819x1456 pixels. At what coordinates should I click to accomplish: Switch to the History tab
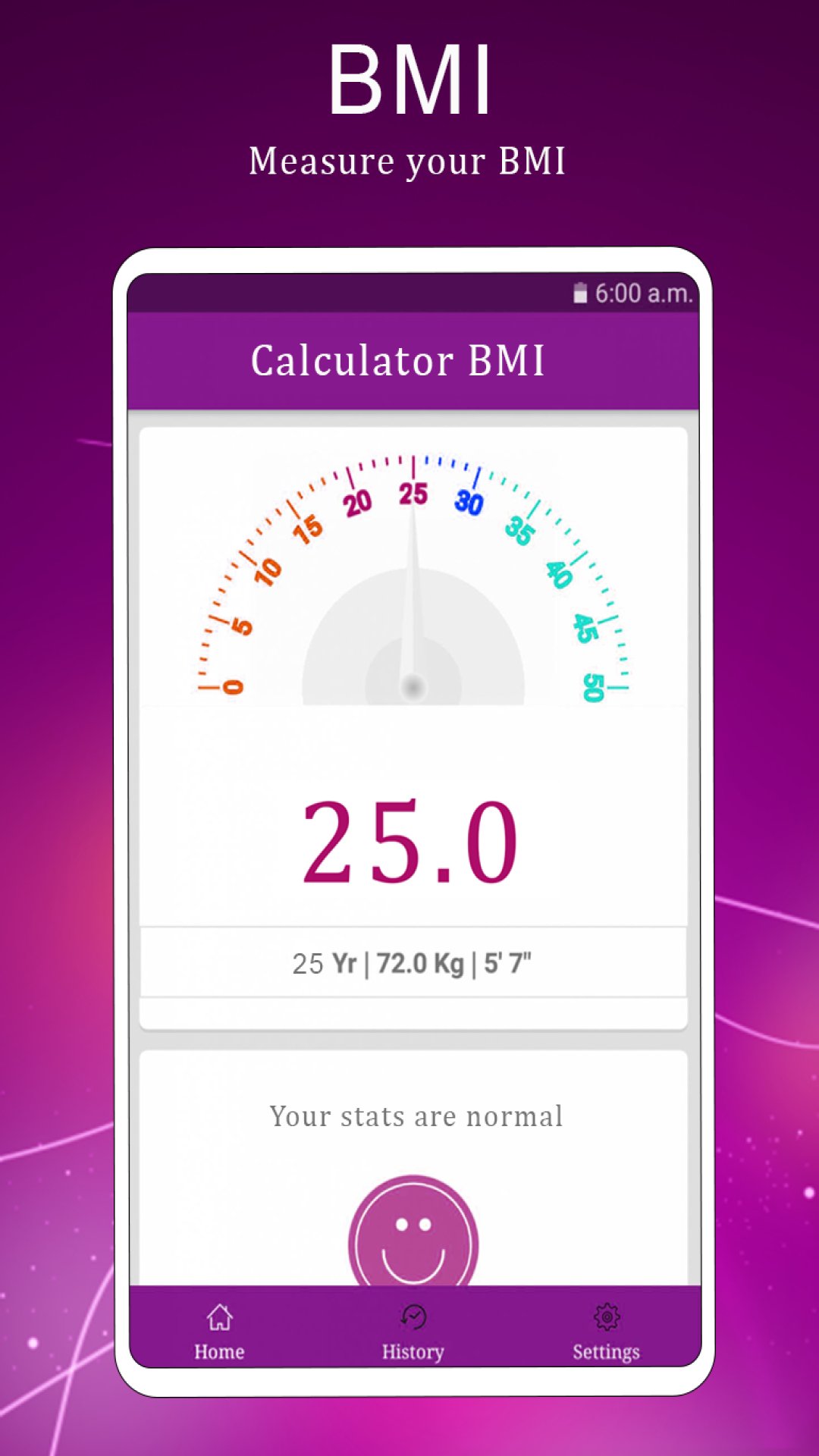point(413,1350)
